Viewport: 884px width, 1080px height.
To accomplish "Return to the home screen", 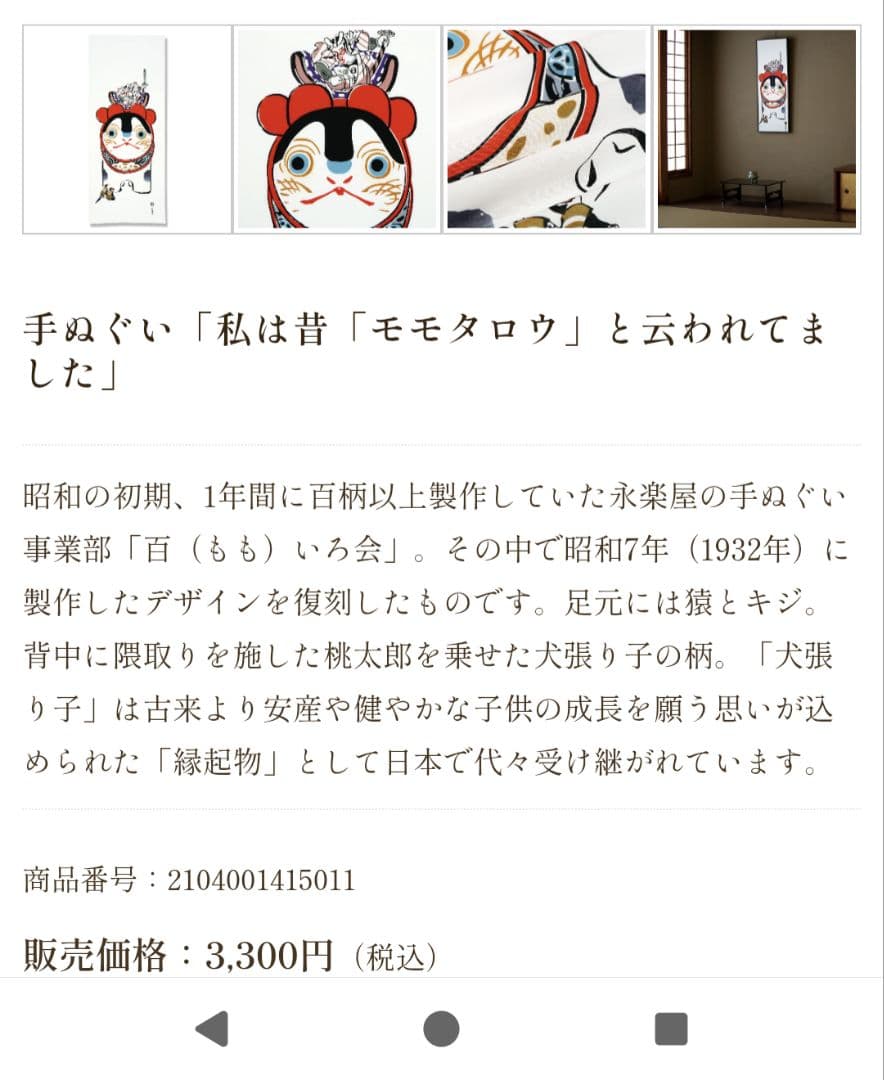I will 441,1028.
